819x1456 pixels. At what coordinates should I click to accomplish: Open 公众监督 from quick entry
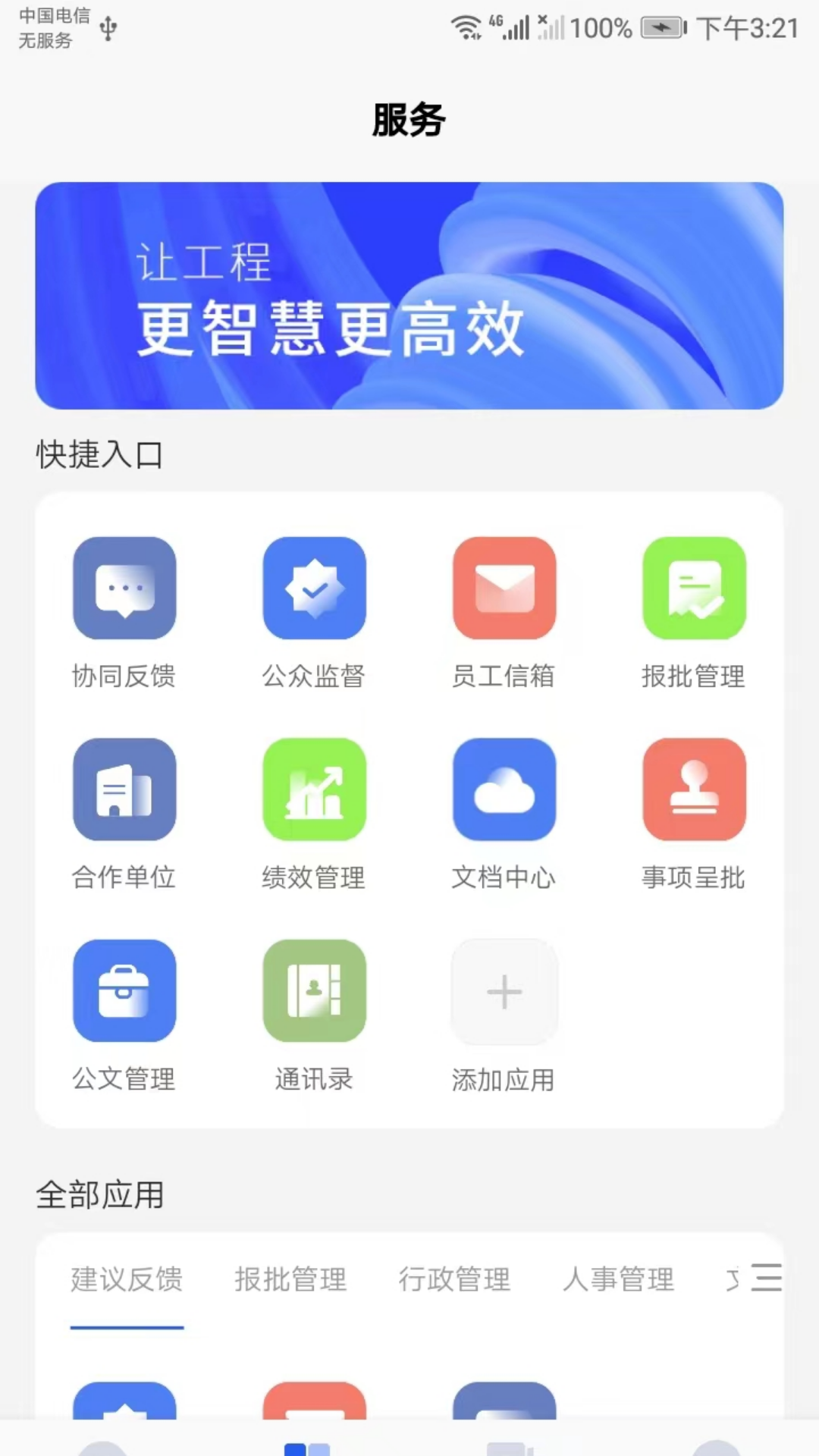point(315,588)
